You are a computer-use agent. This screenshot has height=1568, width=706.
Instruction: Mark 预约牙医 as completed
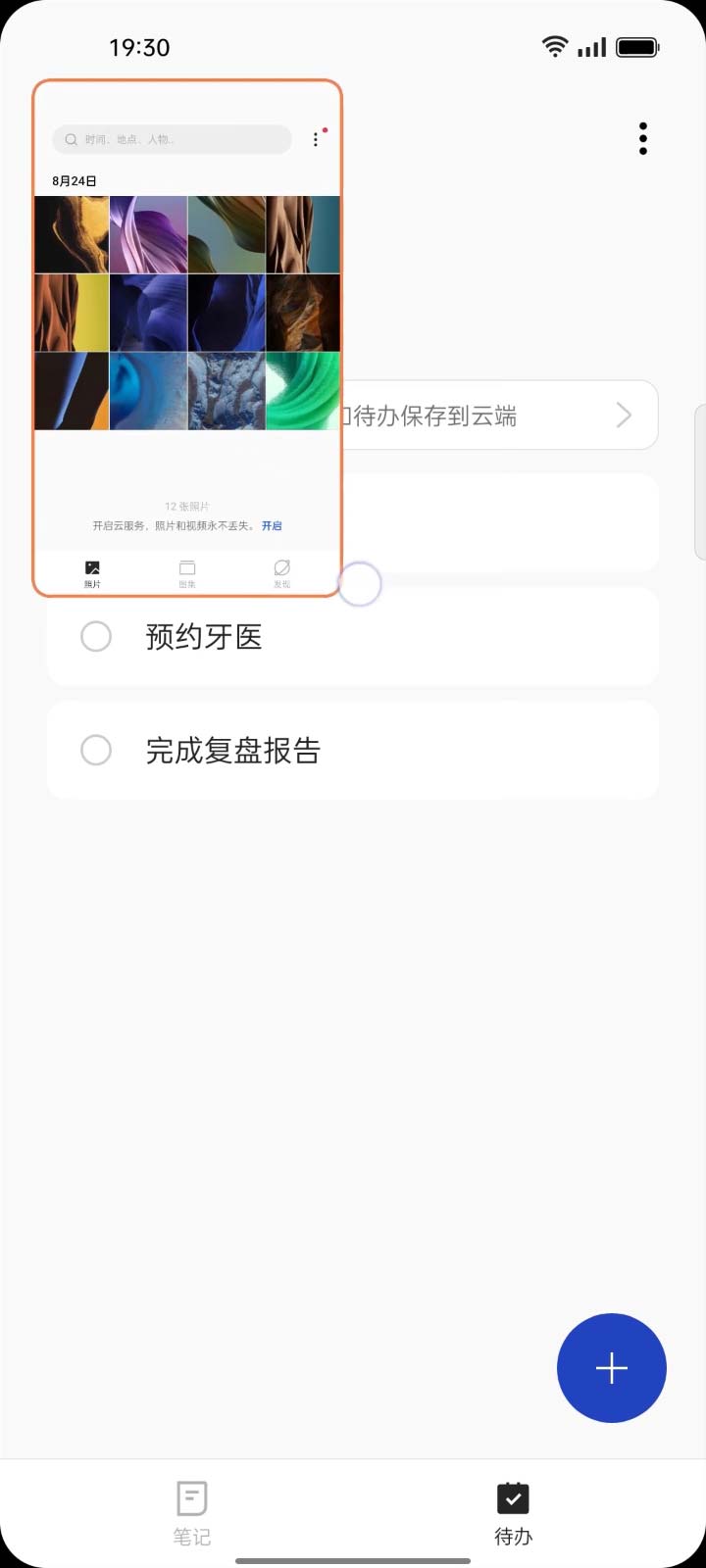click(x=96, y=637)
